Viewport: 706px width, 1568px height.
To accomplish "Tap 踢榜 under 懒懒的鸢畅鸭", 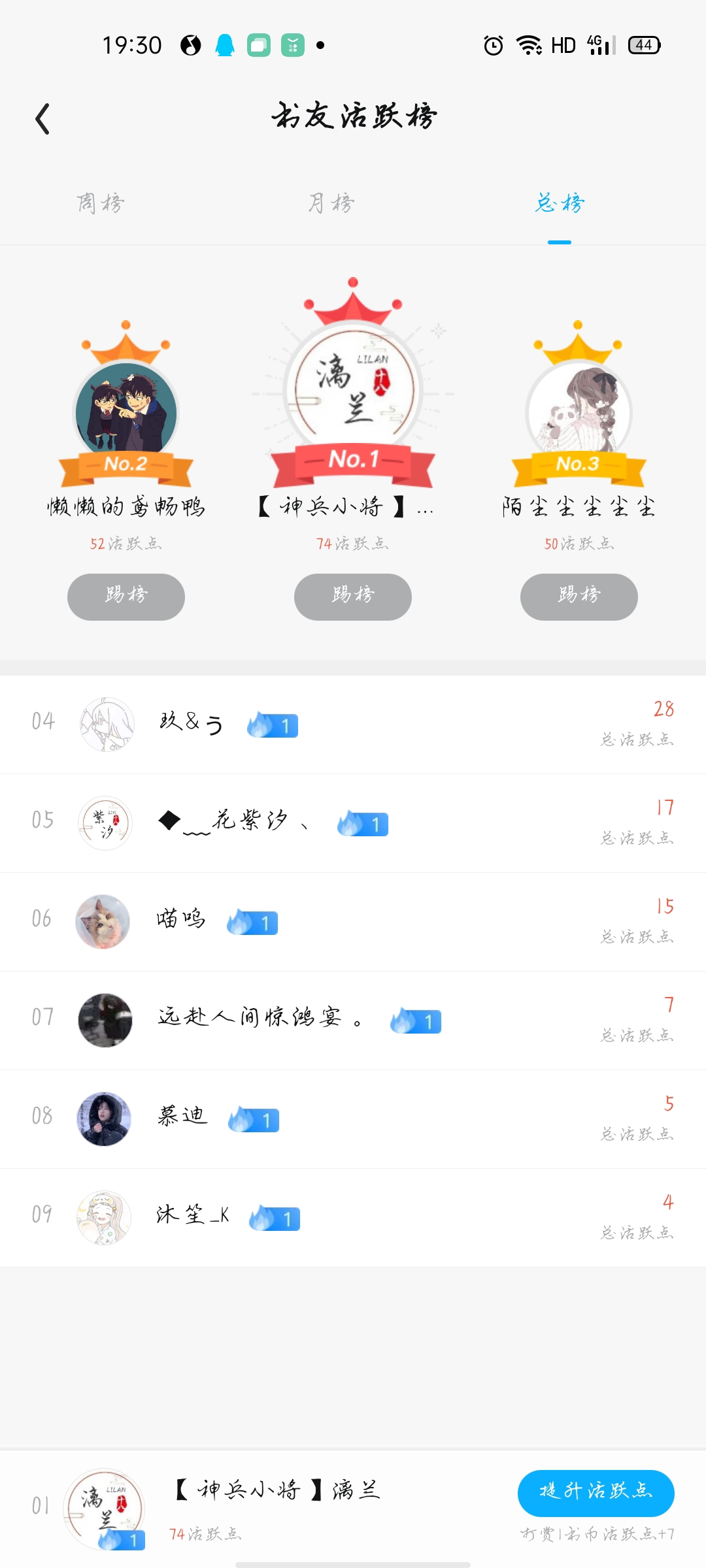I will [126, 596].
